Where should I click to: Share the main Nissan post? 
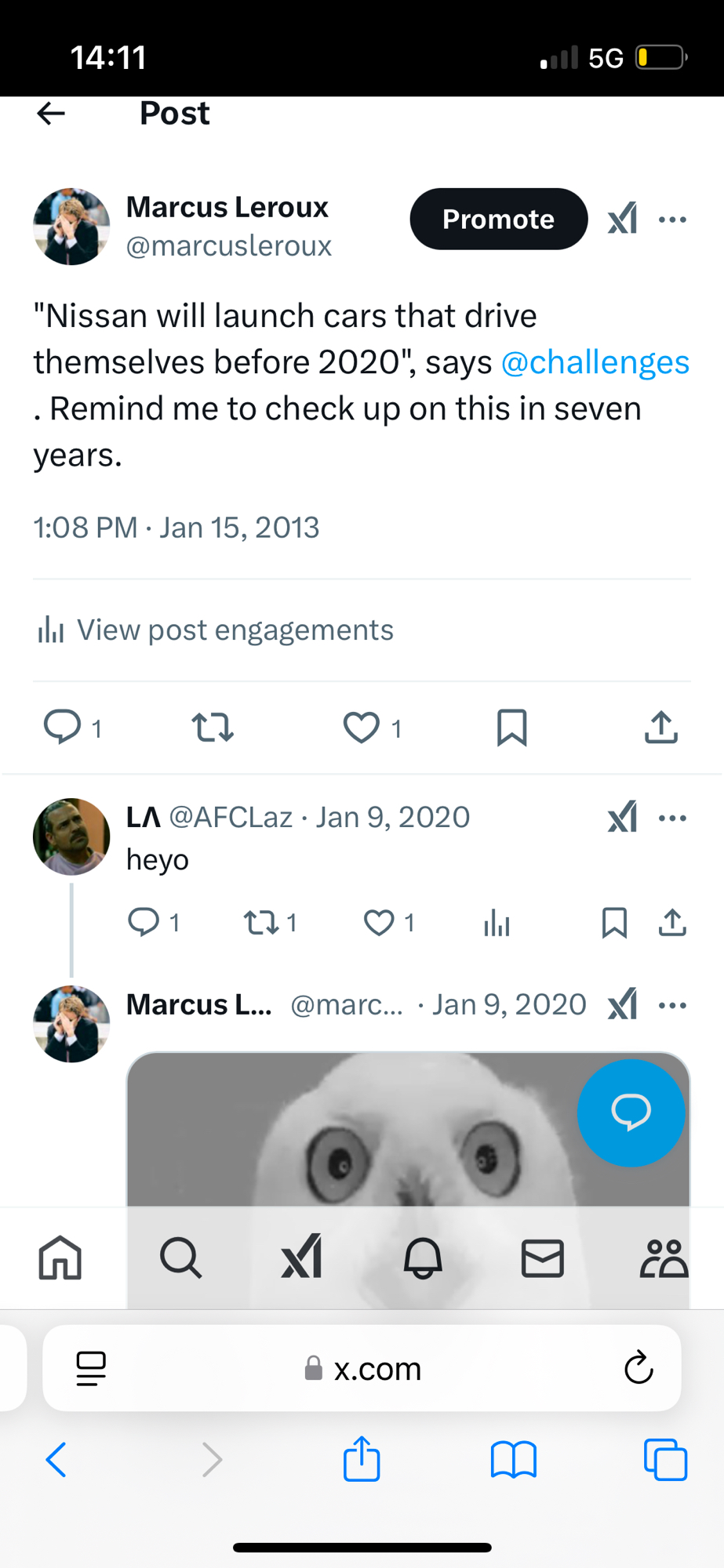661,727
